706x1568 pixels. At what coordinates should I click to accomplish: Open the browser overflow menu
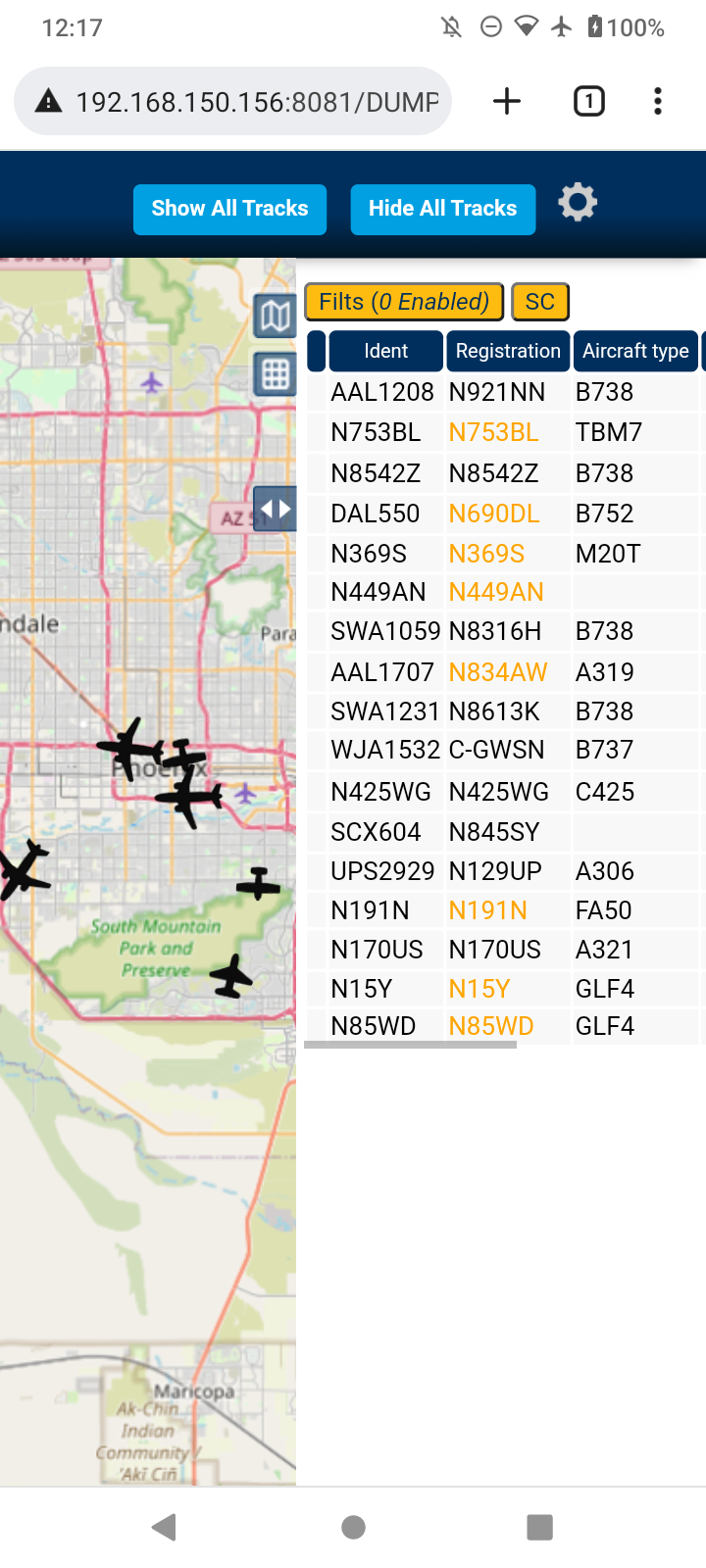coord(658,101)
